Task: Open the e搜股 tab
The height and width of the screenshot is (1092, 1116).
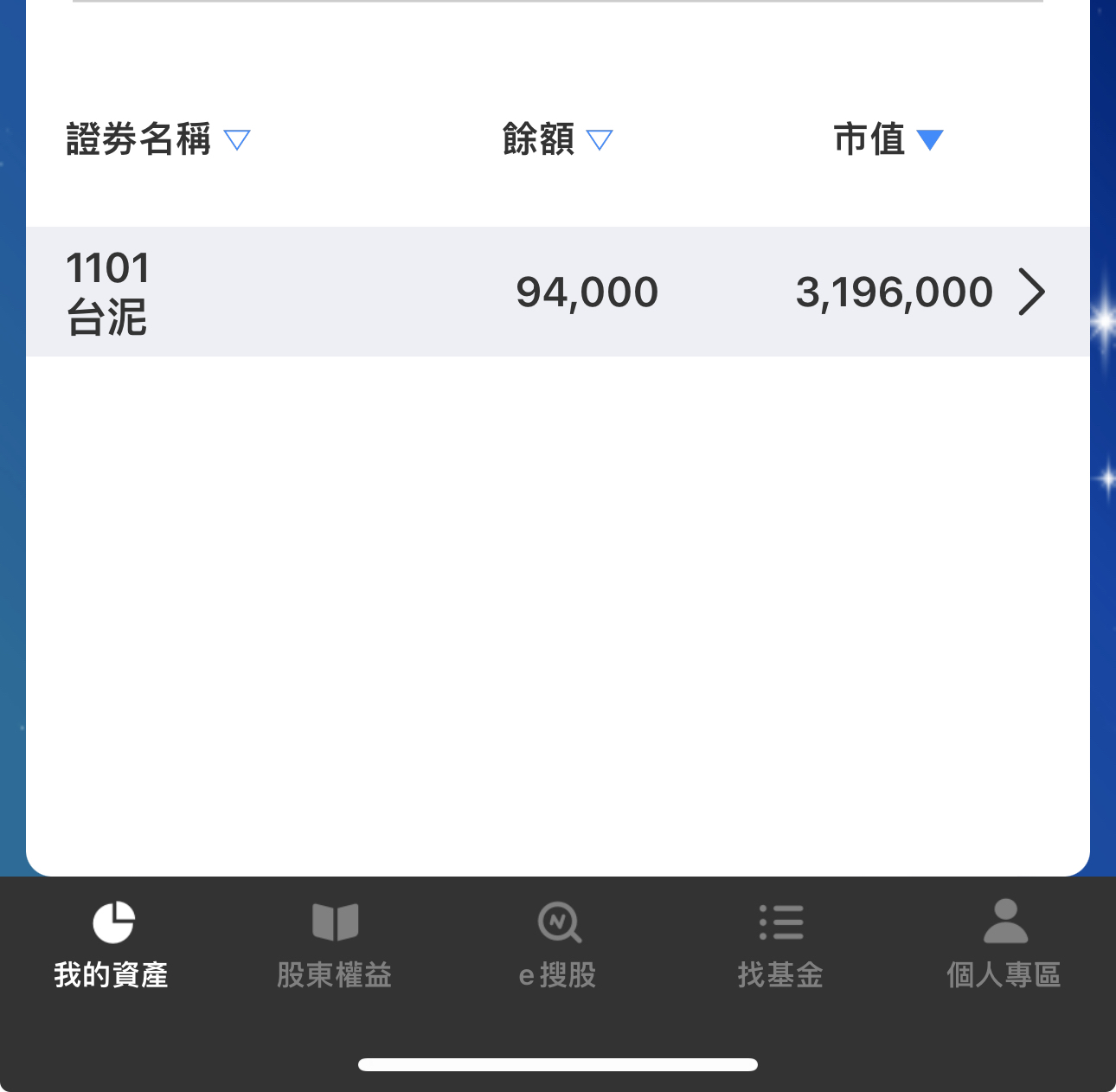Action: pos(558,944)
